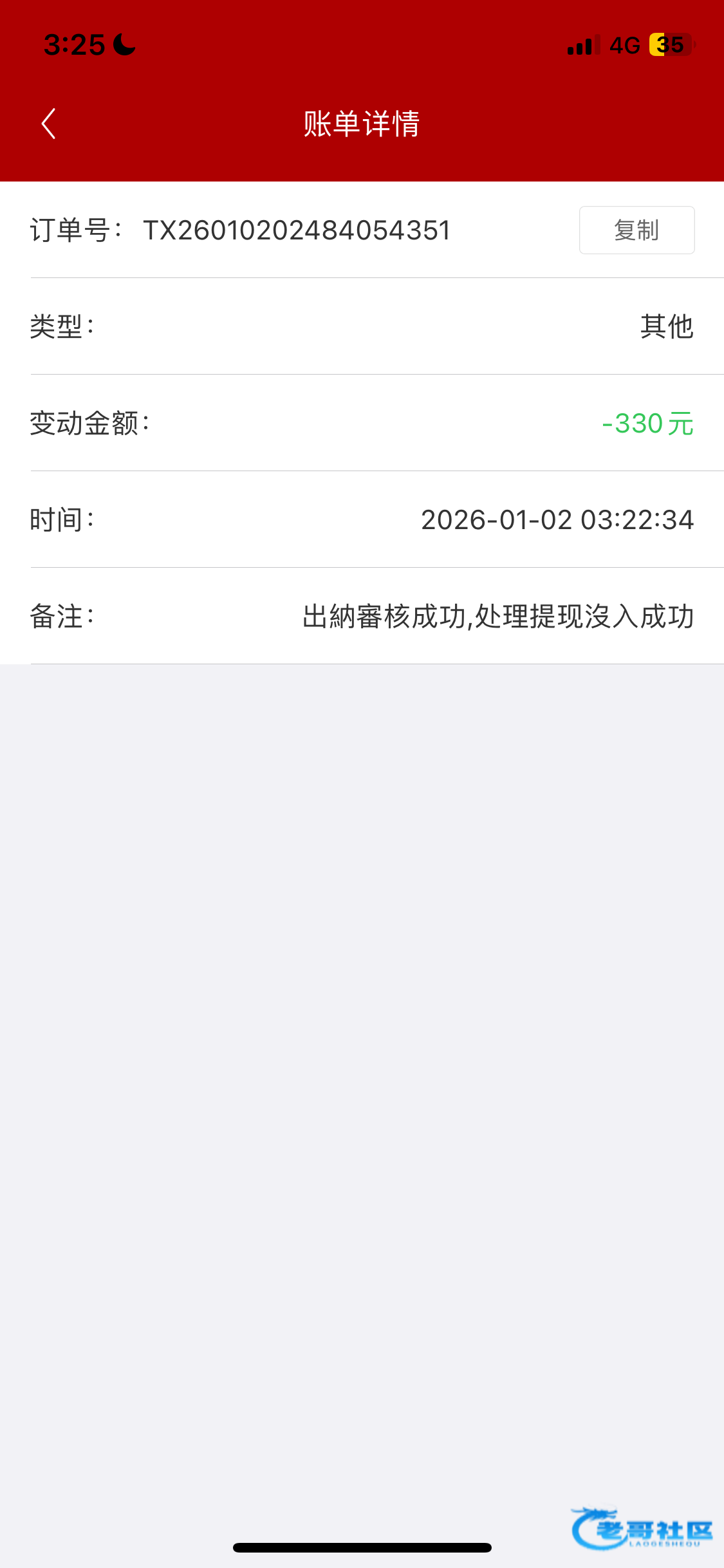
Task: Copy the order number with 复制
Action: (x=636, y=230)
